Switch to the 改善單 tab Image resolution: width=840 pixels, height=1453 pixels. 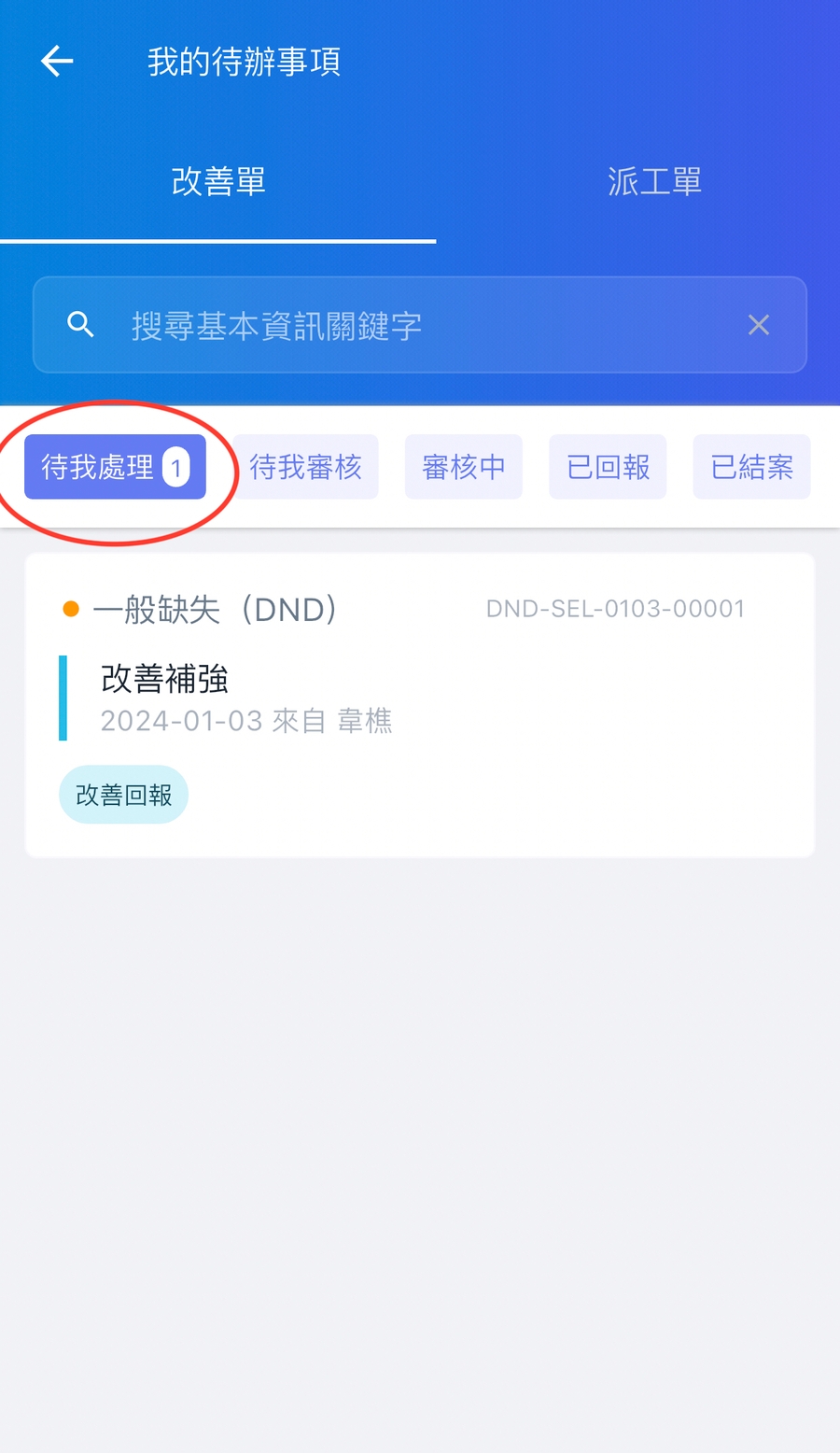pyautogui.click(x=218, y=181)
